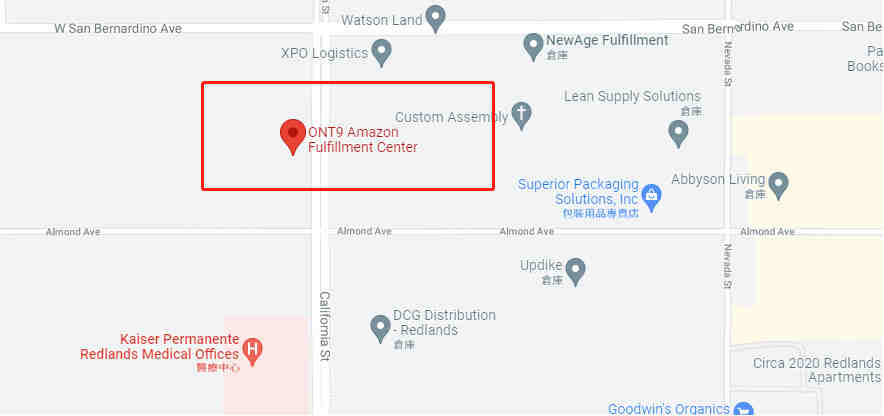Select the Updike warehouse marker

pos(575,269)
